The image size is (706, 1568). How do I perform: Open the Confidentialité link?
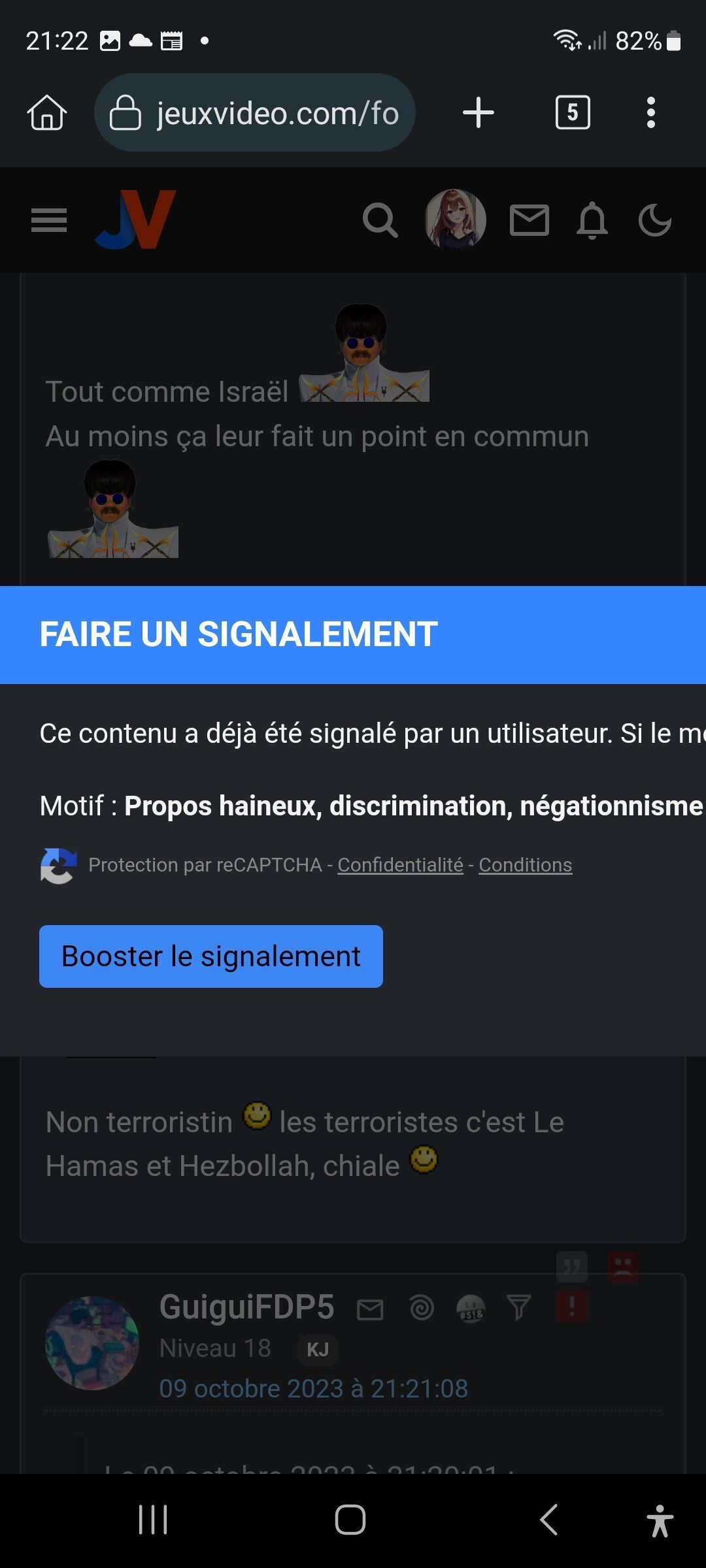coord(400,865)
